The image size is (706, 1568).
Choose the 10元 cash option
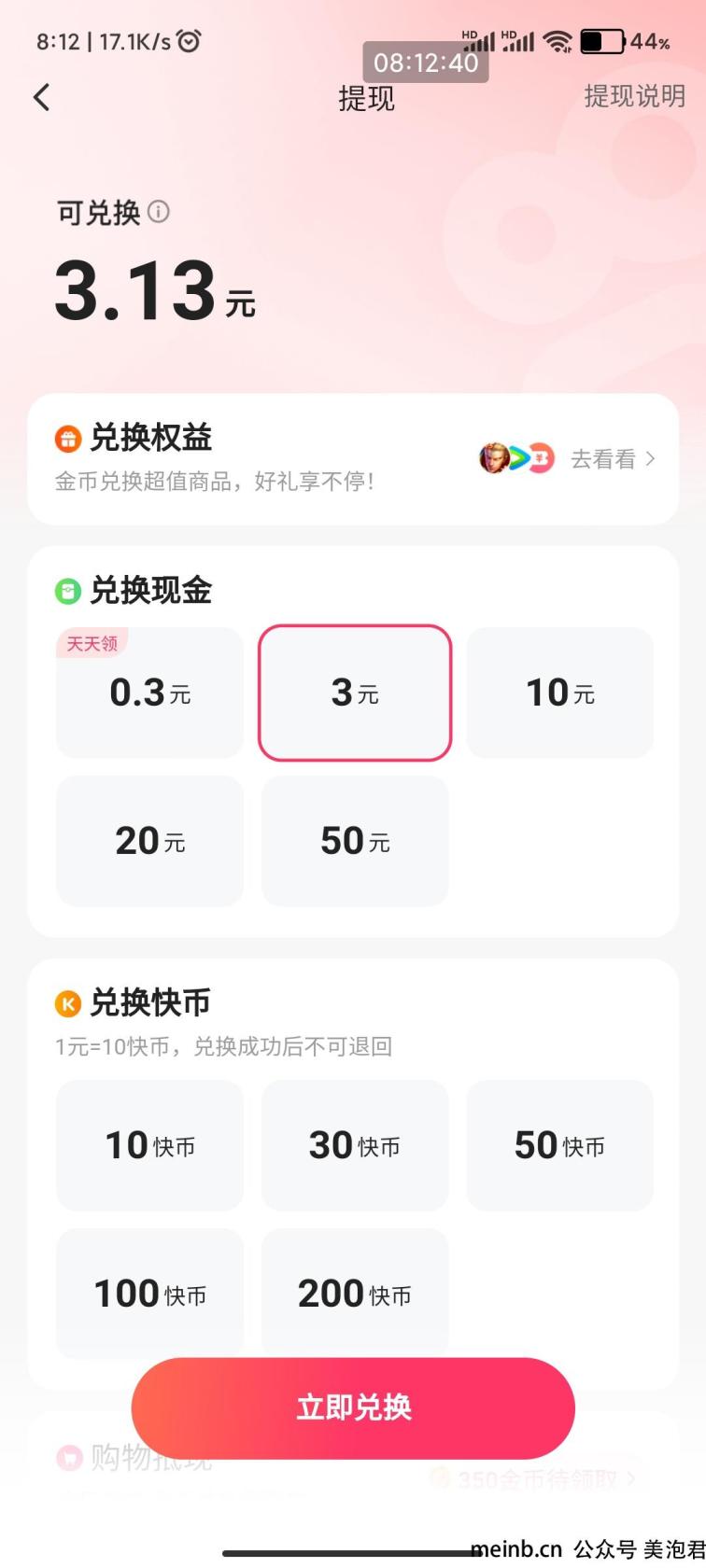[x=559, y=693]
